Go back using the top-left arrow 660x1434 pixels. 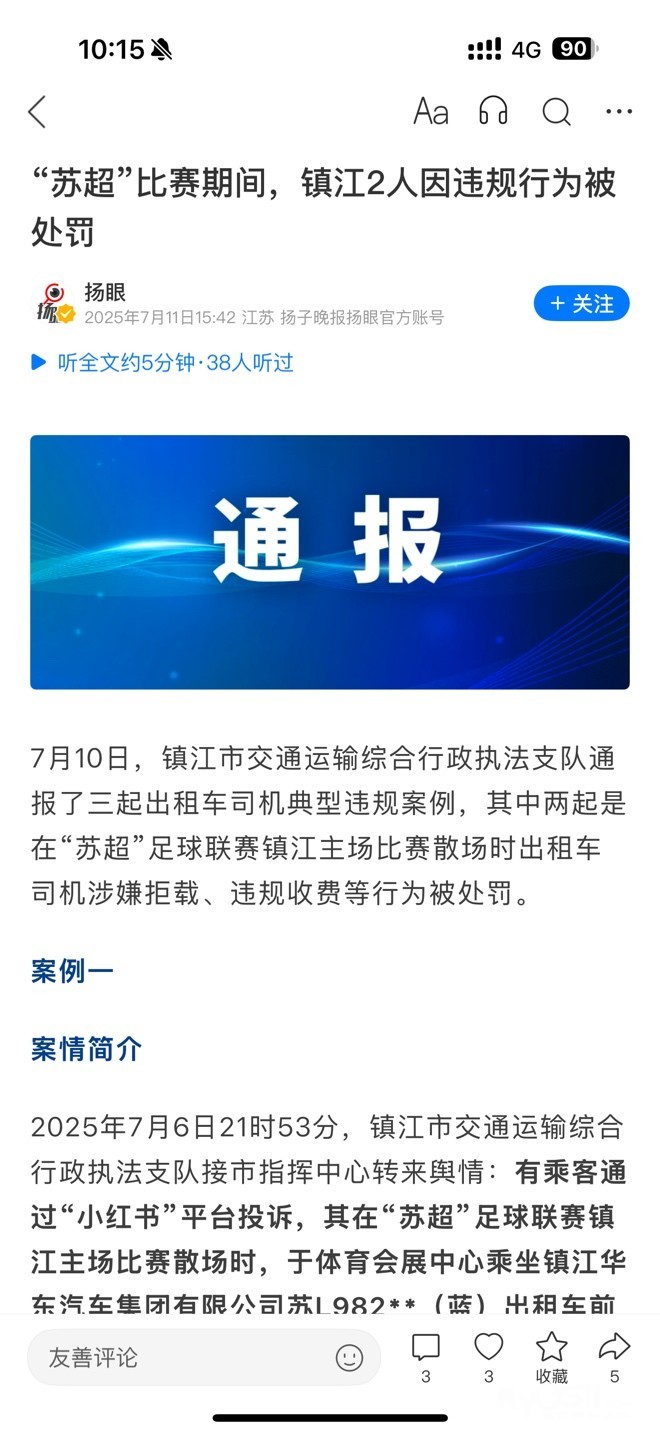tap(37, 112)
